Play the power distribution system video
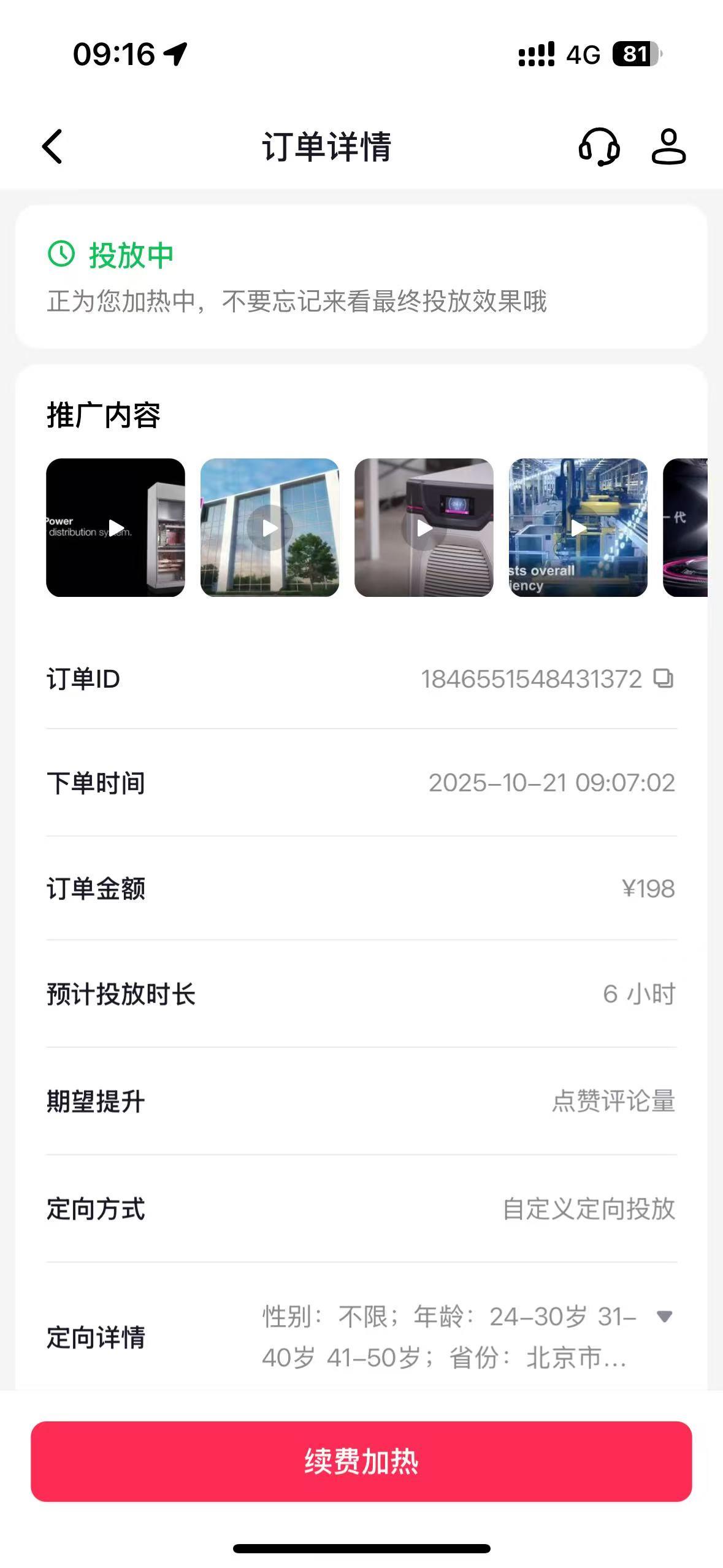 click(116, 528)
